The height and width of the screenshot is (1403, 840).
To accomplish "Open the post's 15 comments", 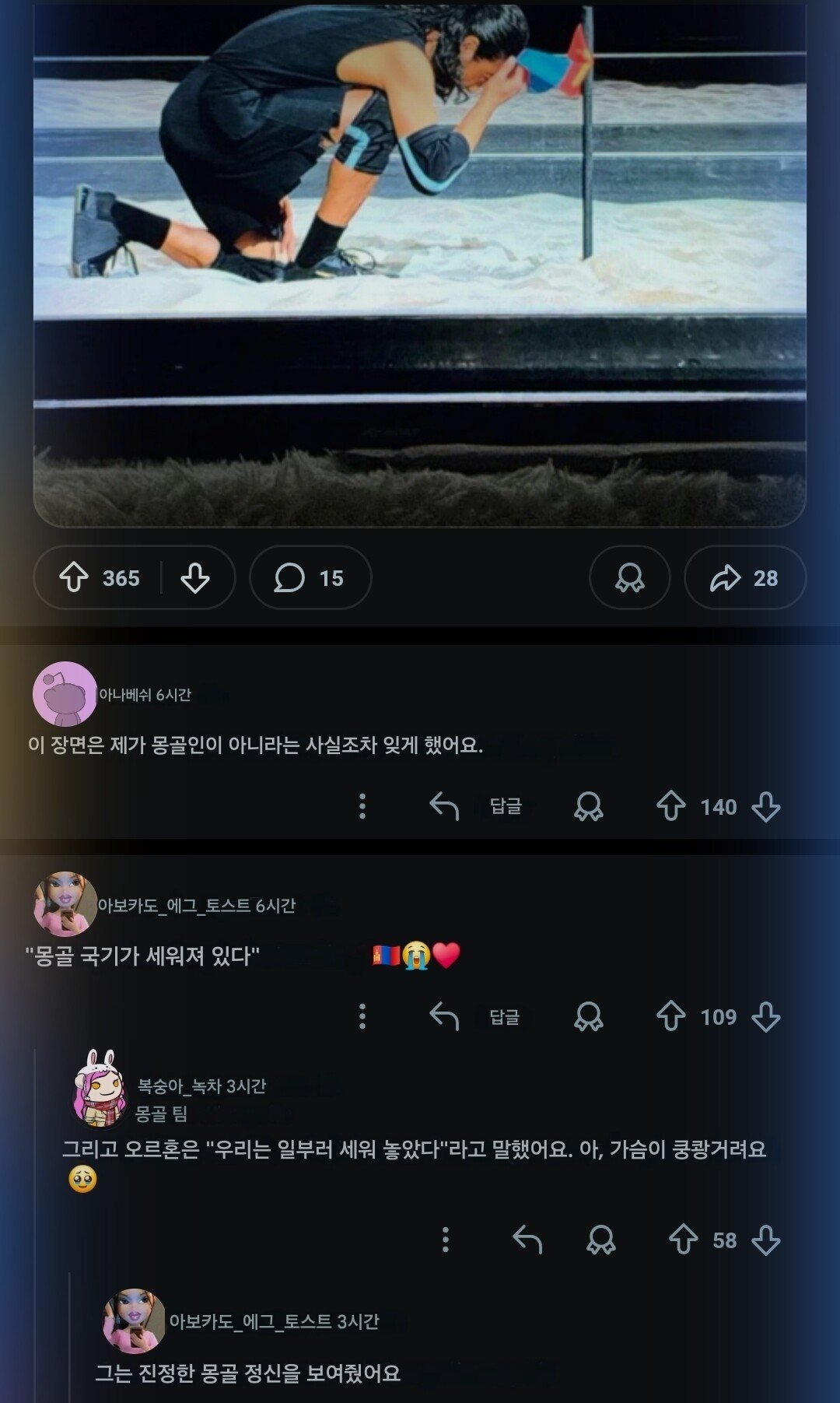I will point(310,577).
